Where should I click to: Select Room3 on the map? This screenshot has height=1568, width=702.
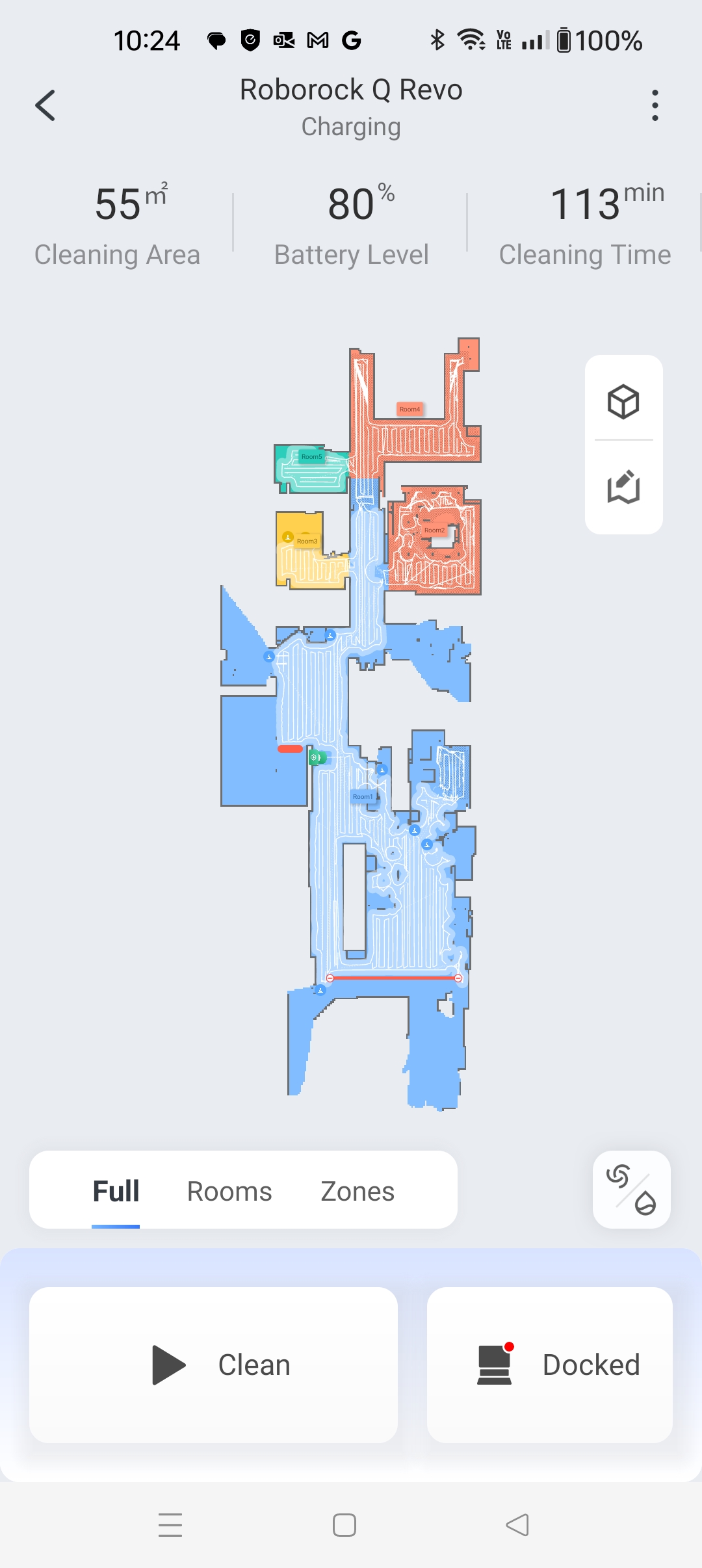pos(307,541)
